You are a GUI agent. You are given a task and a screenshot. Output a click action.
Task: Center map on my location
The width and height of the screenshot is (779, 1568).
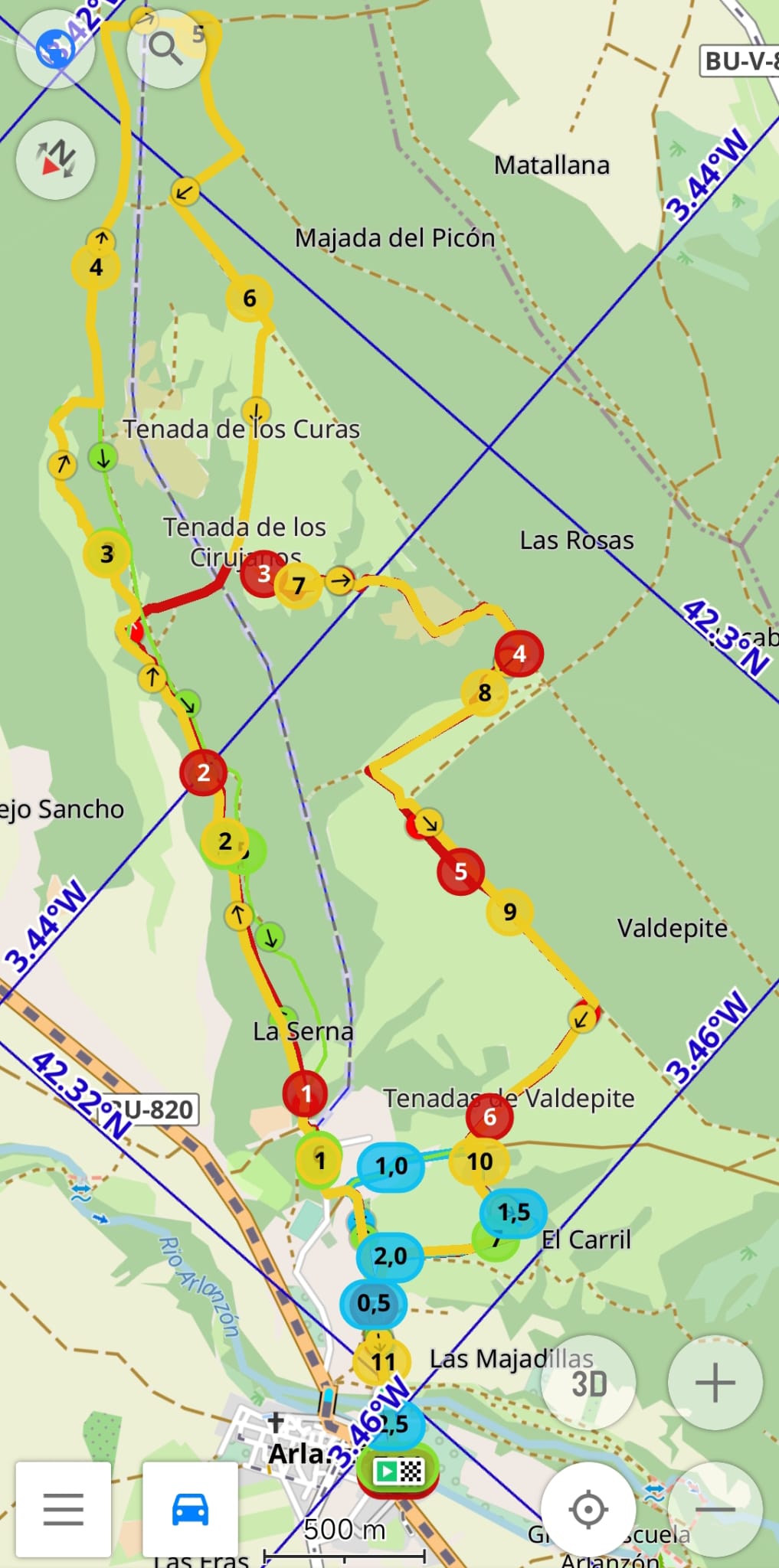pos(588,1509)
